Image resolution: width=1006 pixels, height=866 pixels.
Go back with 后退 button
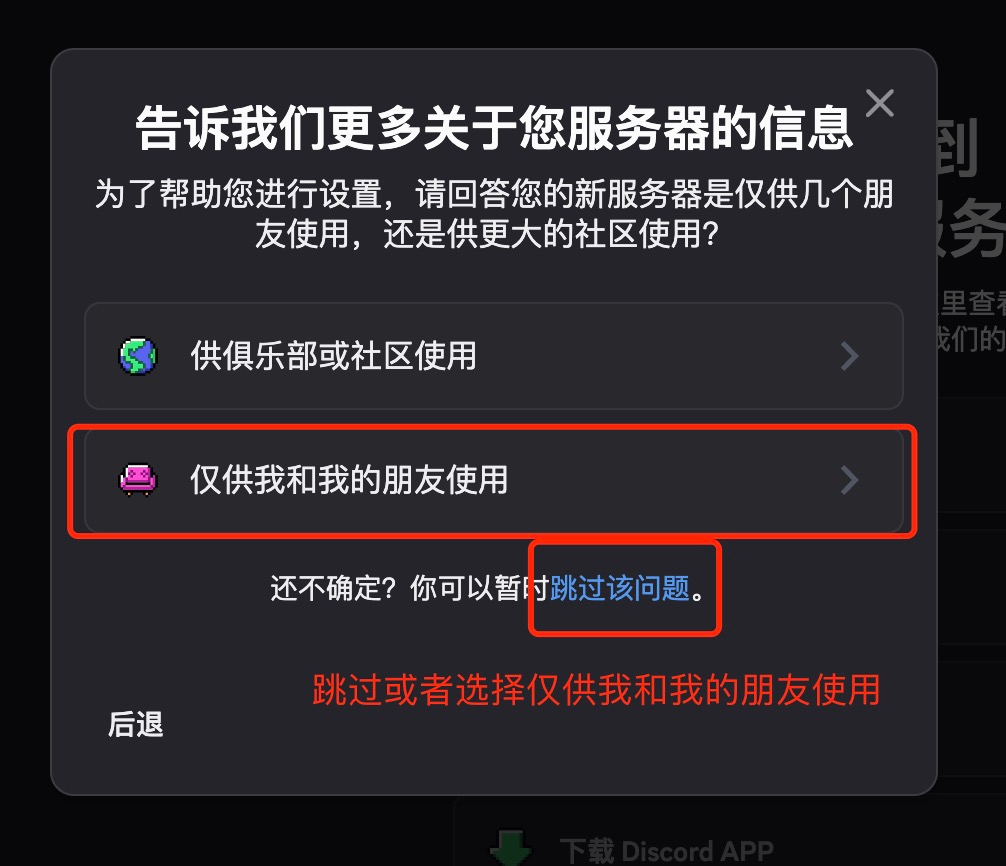pos(136,724)
